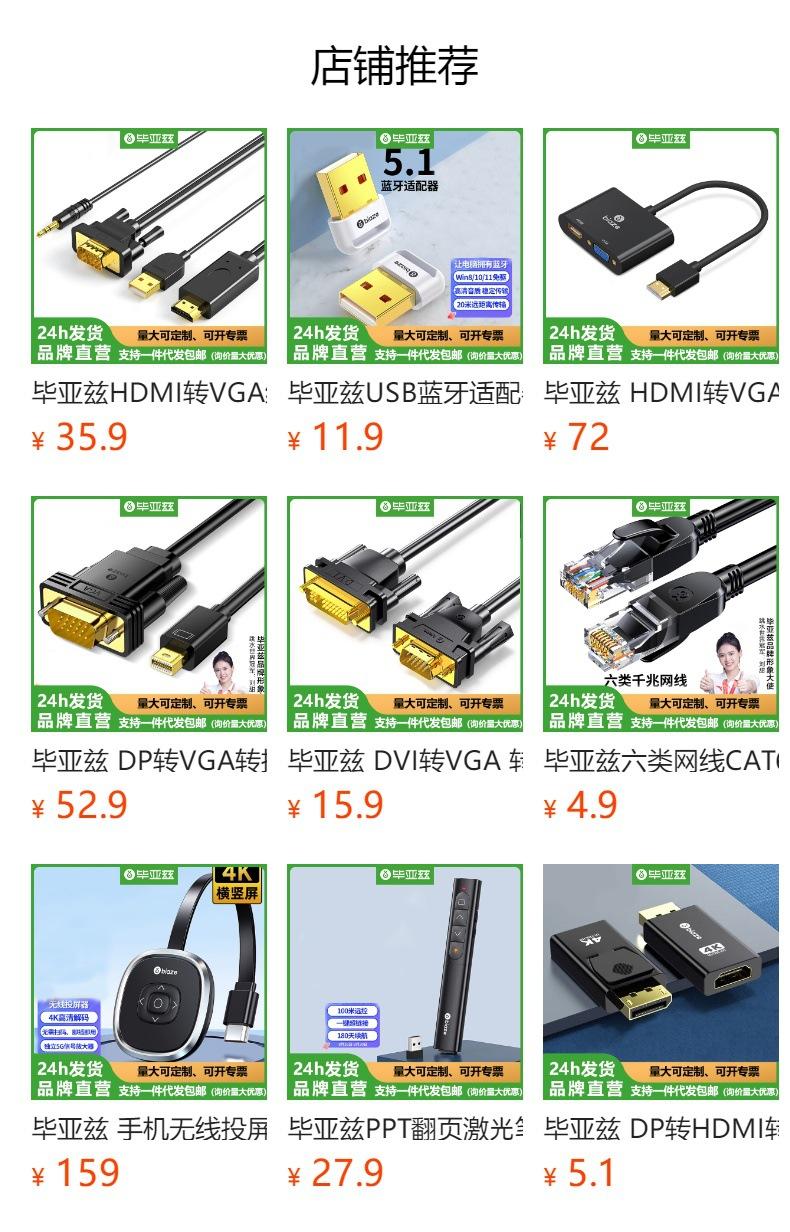Open the 毕亚兹 DVI转VGA cable item

click(x=405, y=614)
